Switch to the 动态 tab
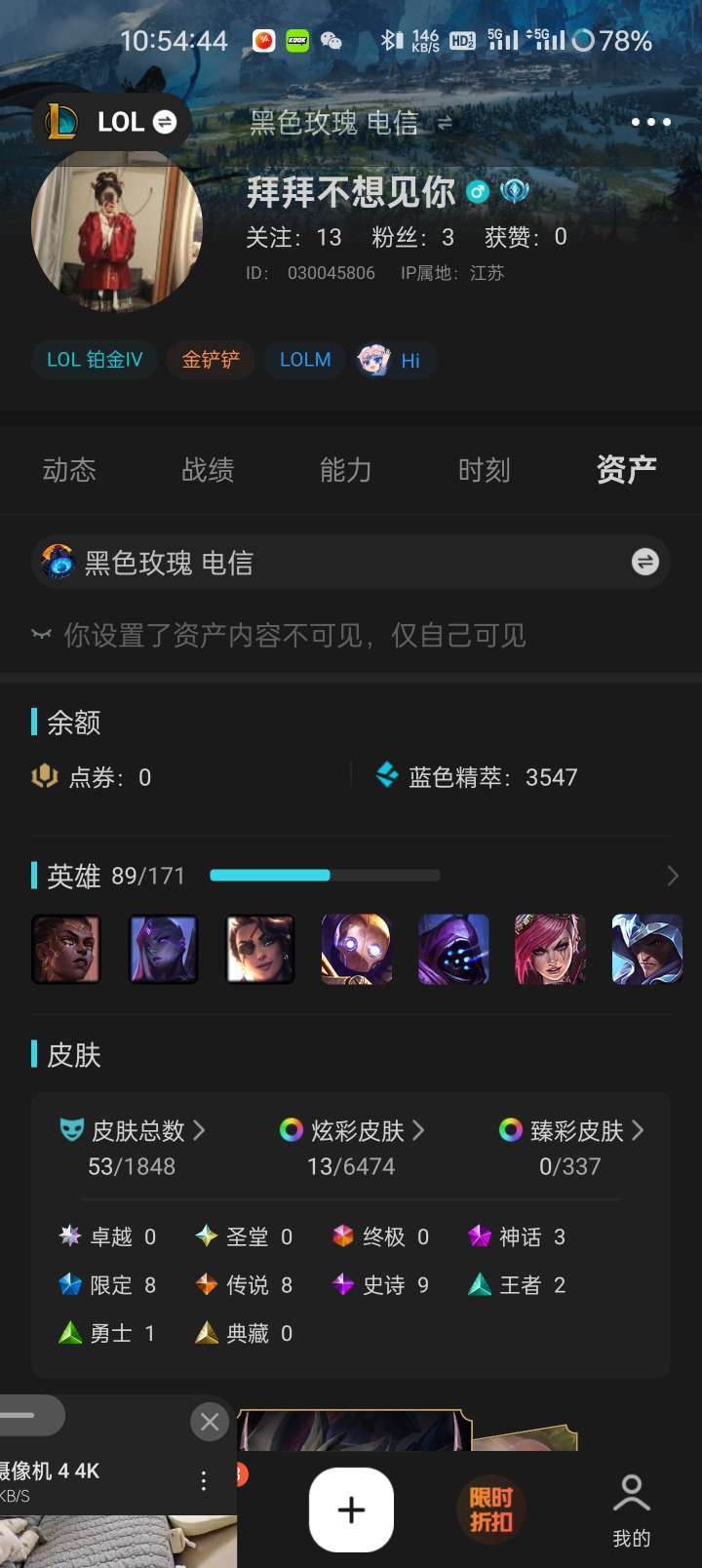702x1568 pixels. click(x=69, y=470)
